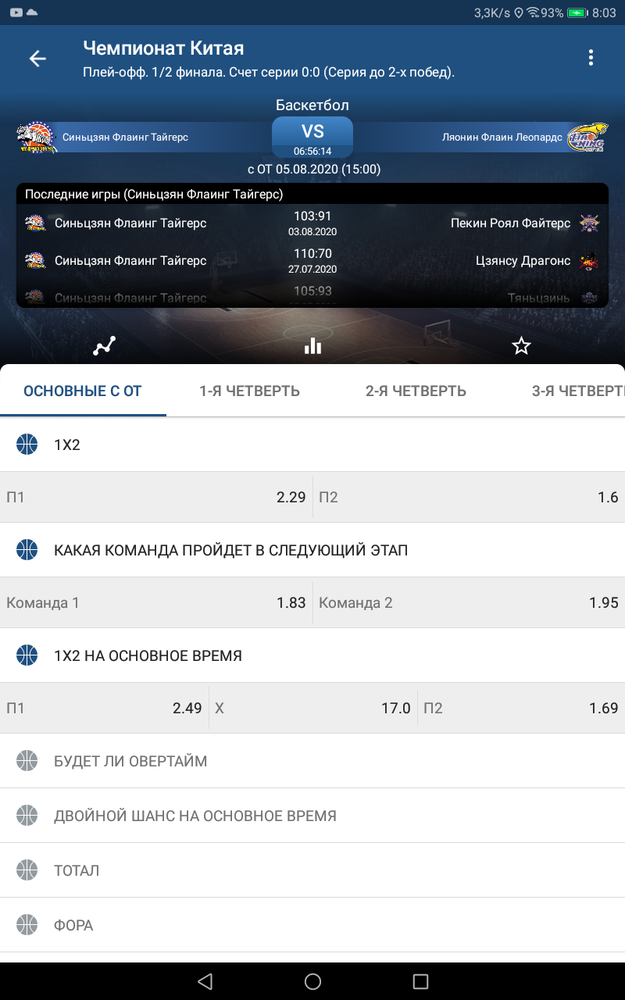The image size is (625, 1000).
Task: Expand the ФОРА market
Action: click(312, 925)
